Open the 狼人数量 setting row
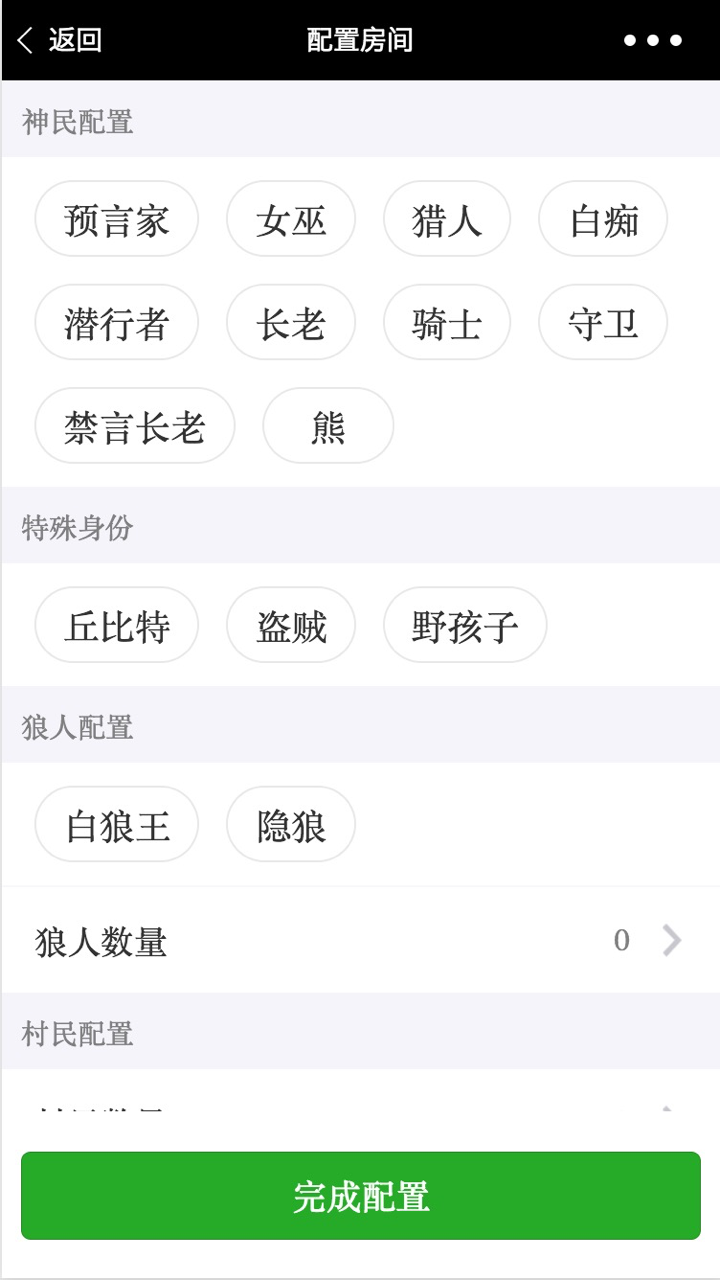Viewport: 720px width, 1280px height. tap(360, 940)
